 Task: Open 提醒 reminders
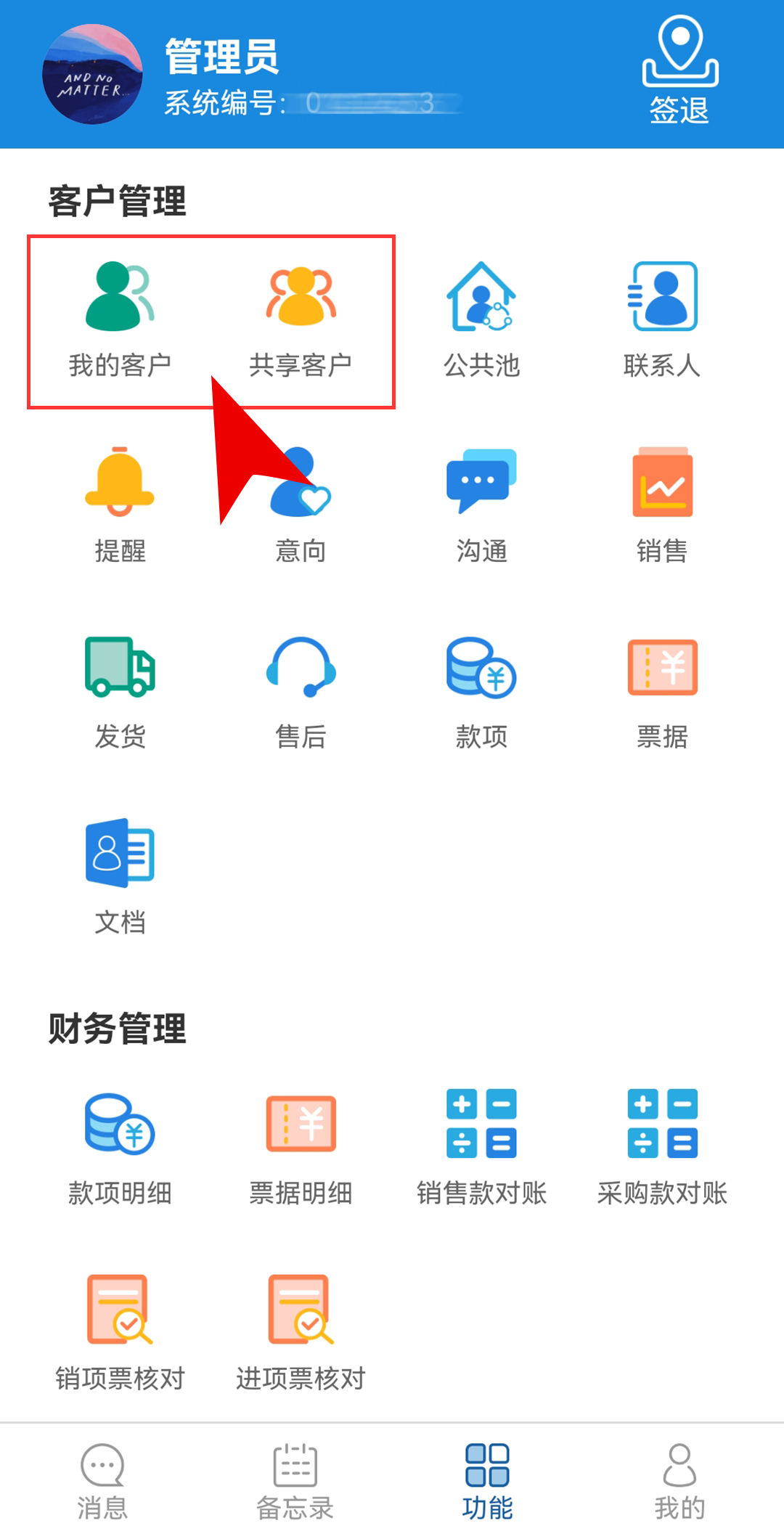pyautogui.click(x=120, y=505)
